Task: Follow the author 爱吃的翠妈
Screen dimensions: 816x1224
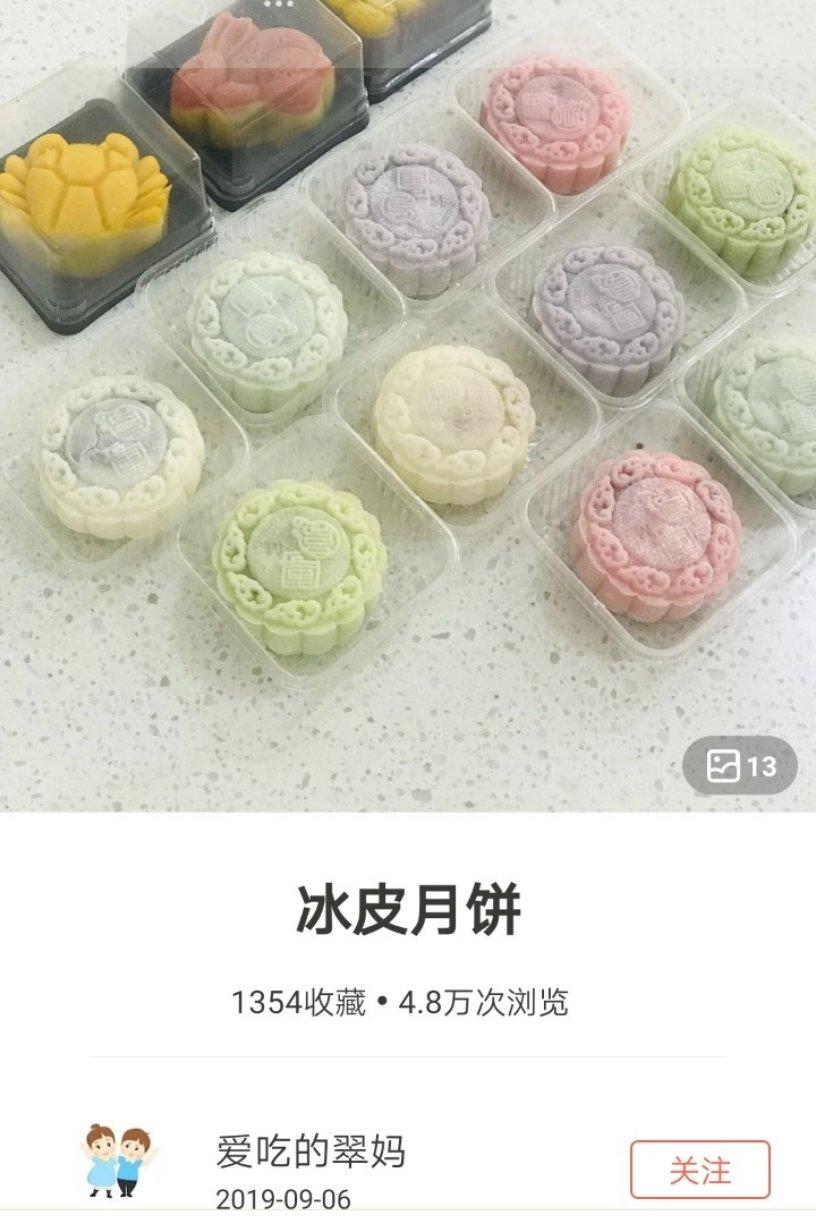Action: (700, 1169)
